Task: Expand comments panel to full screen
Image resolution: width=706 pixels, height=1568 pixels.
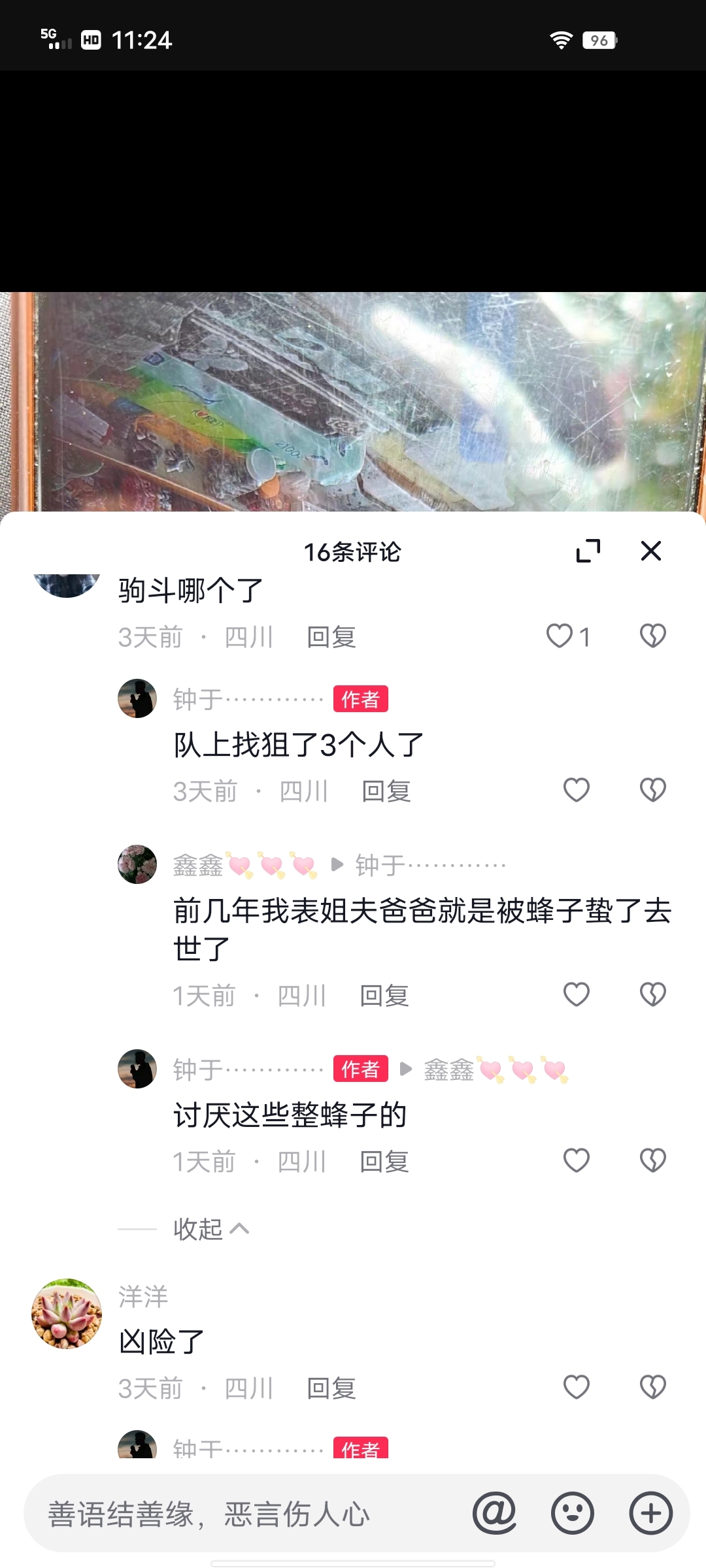Action: point(588,551)
